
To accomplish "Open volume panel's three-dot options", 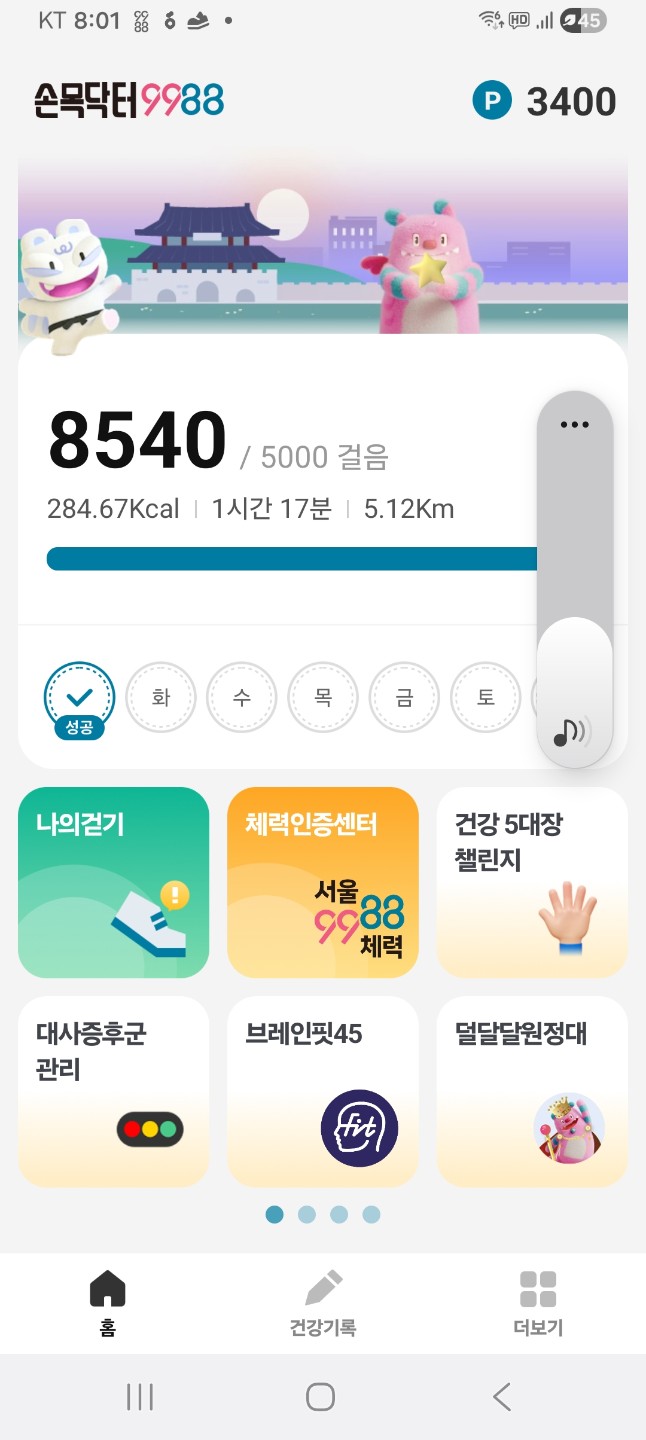I will coord(575,425).
